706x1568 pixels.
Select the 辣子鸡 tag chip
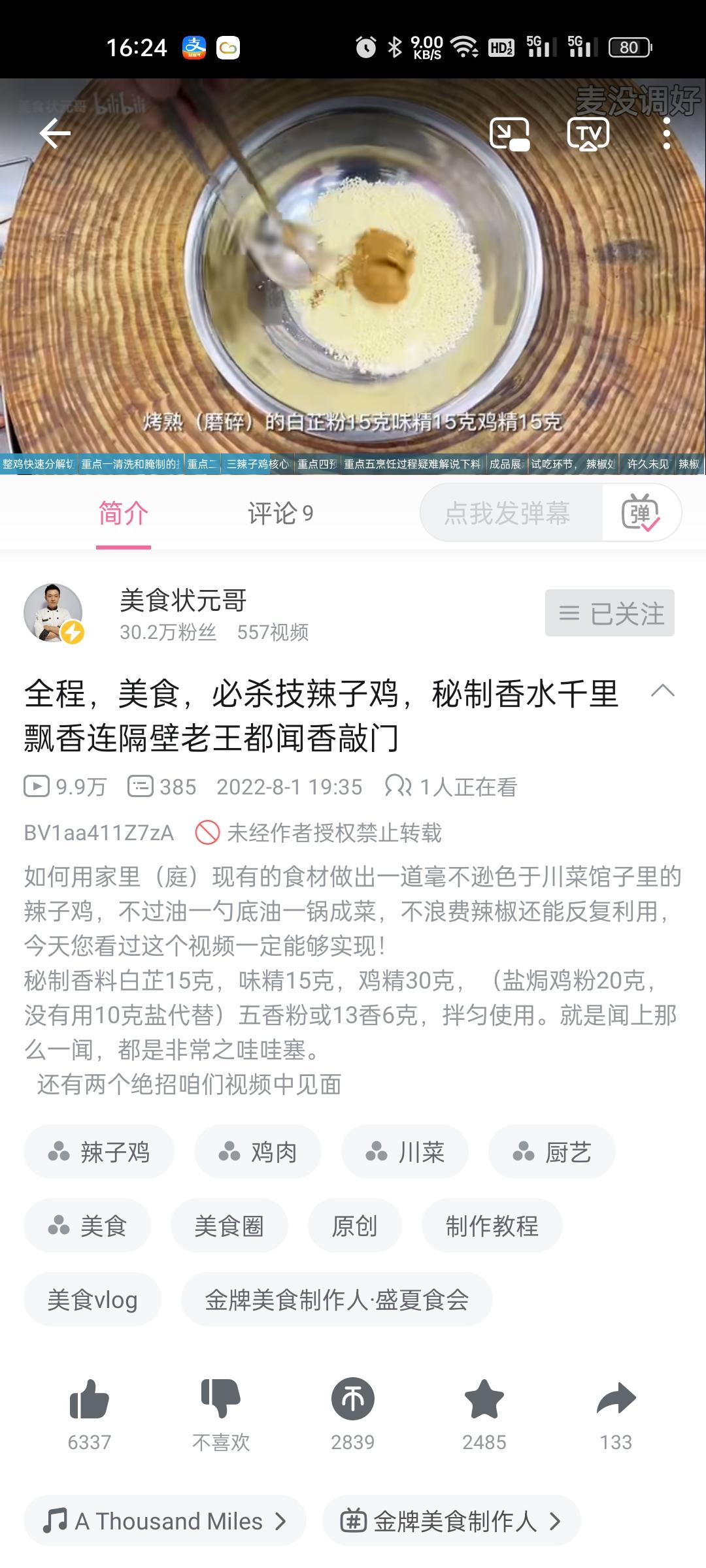click(99, 1152)
